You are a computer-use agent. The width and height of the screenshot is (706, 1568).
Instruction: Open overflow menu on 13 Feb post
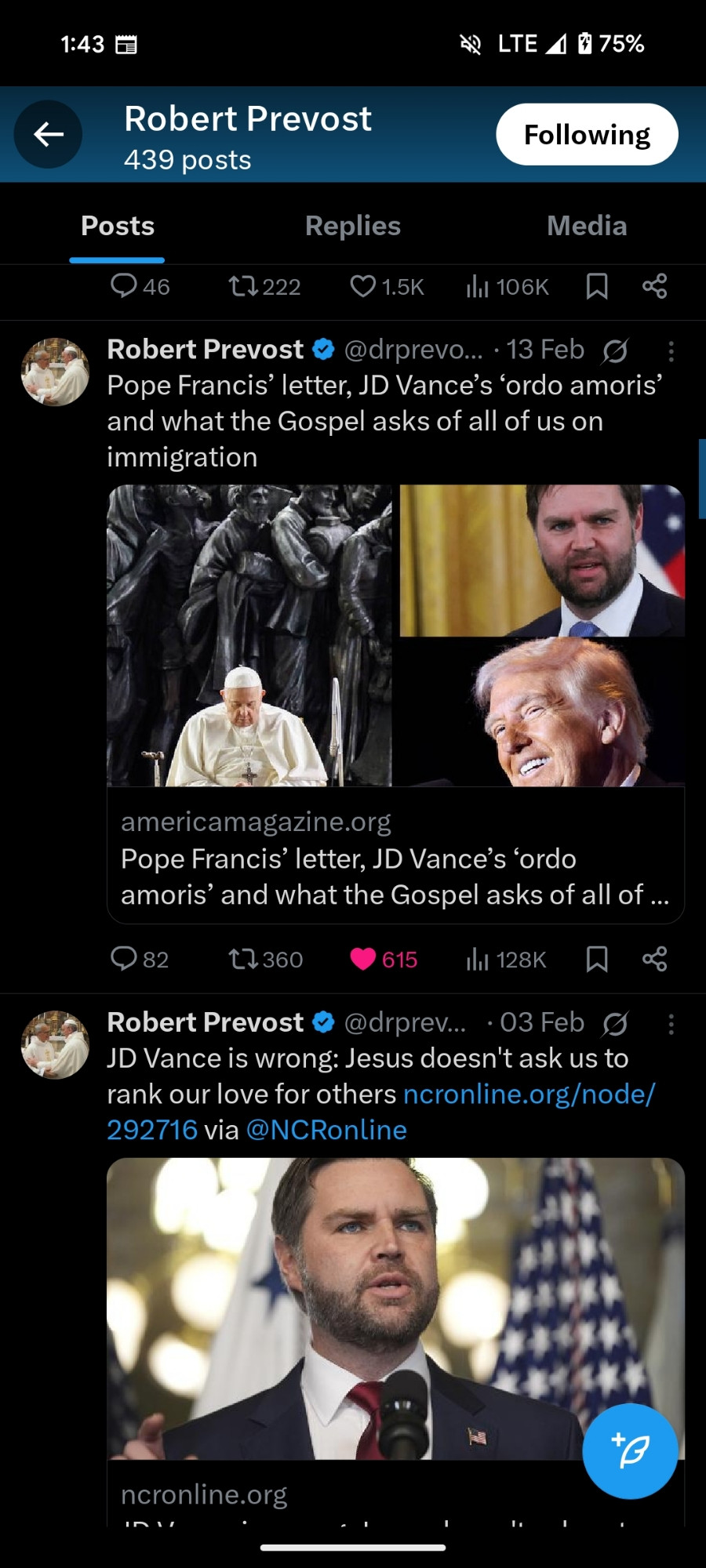pos(671,351)
